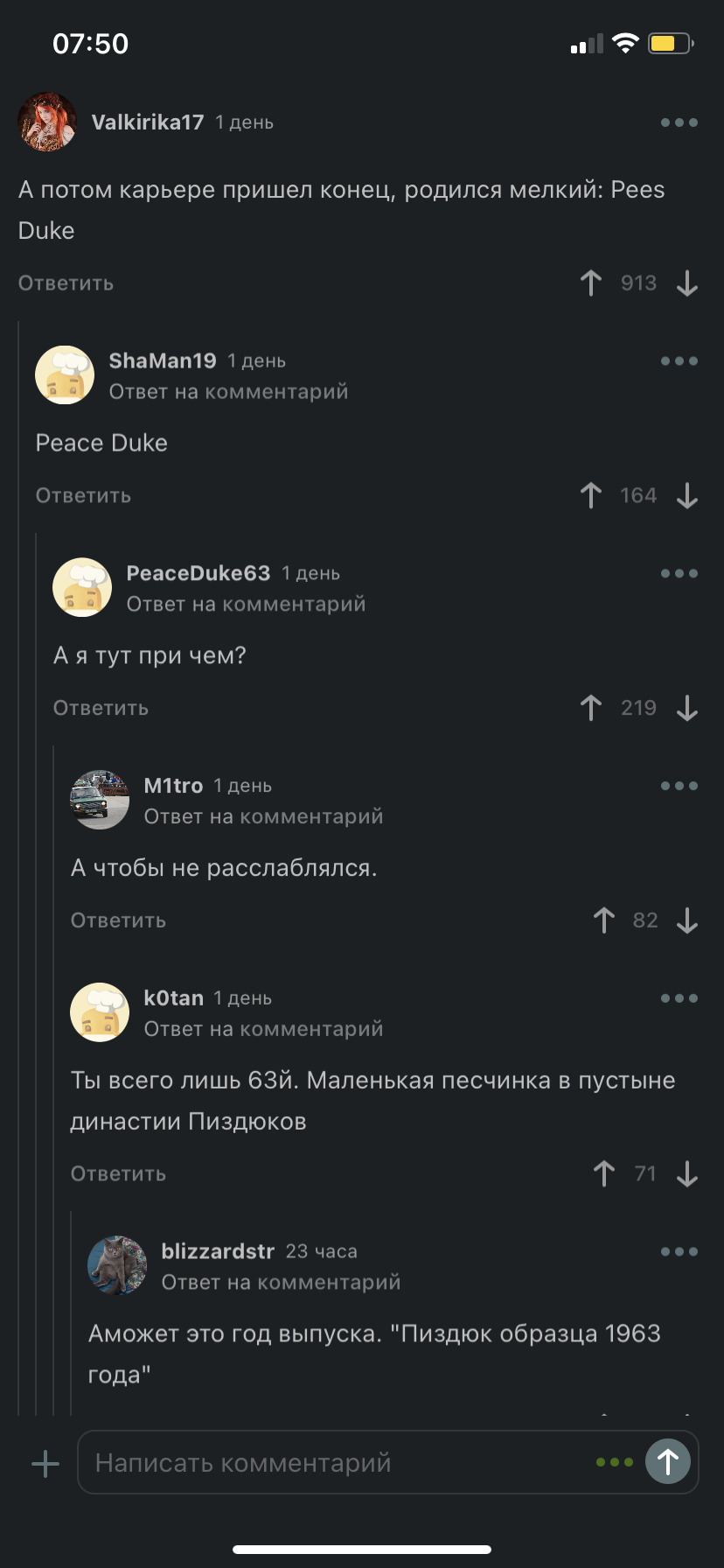Reply to M1tro's comment

(118, 920)
